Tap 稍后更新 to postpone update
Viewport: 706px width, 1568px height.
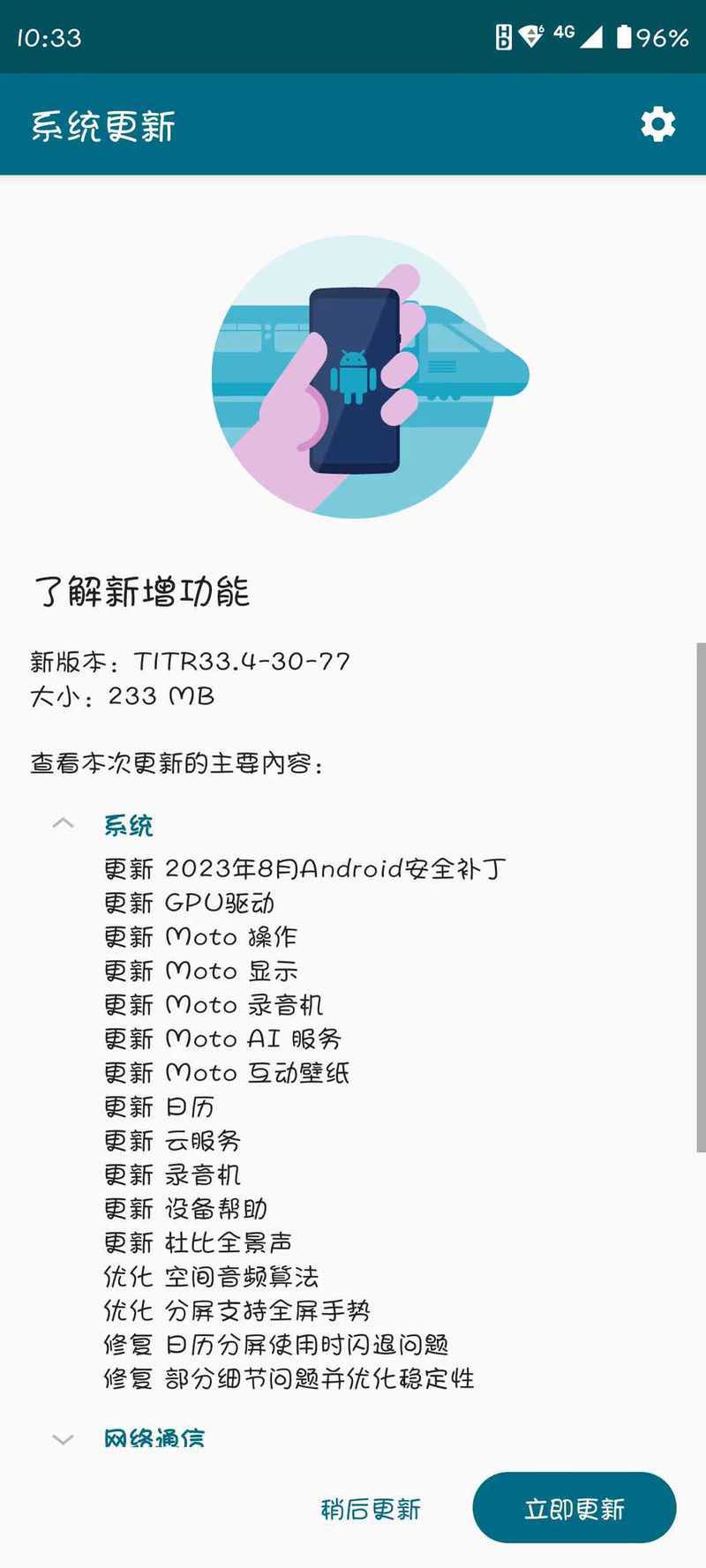(371, 1509)
